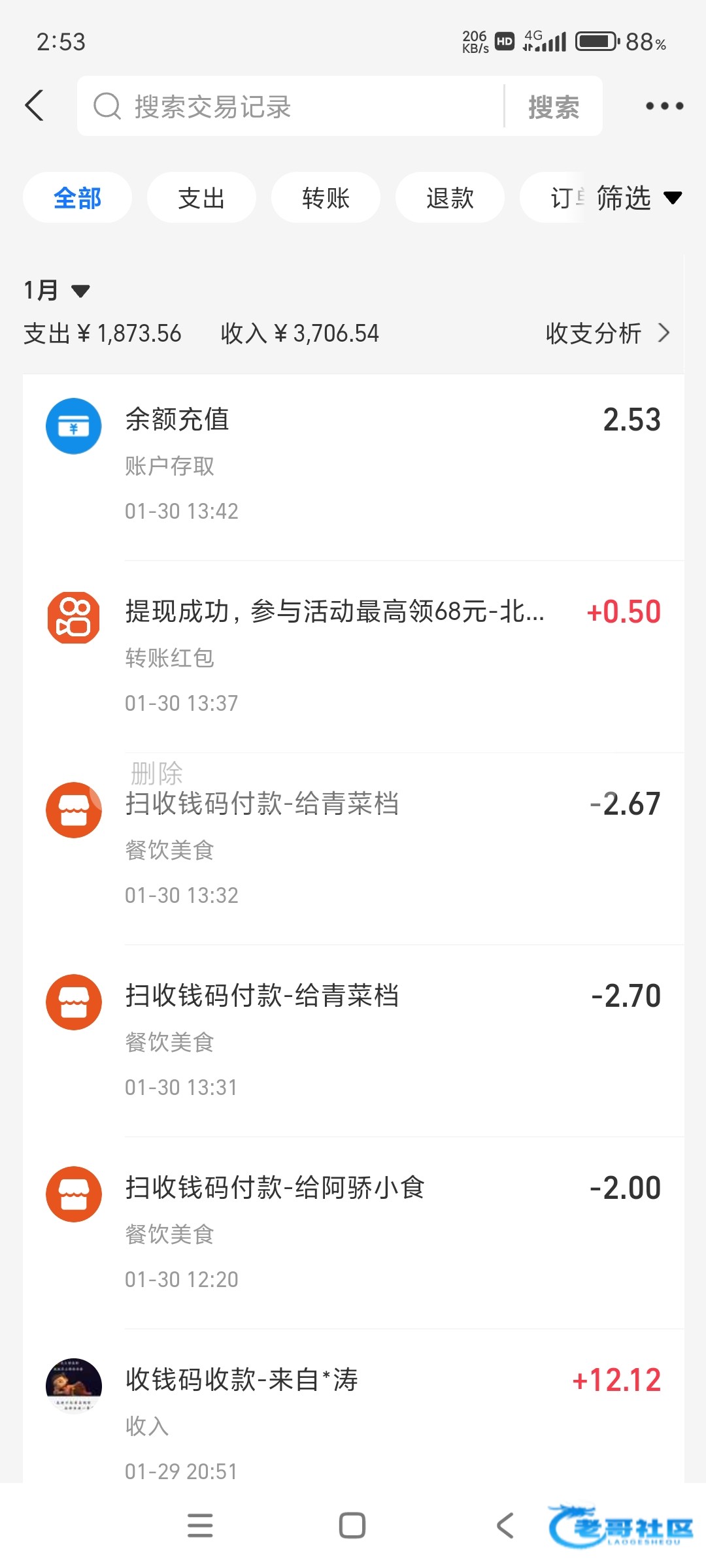Screen dimensions: 706x1568
Task: Switch to the 支出 filter chip
Action: click(x=201, y=198)
